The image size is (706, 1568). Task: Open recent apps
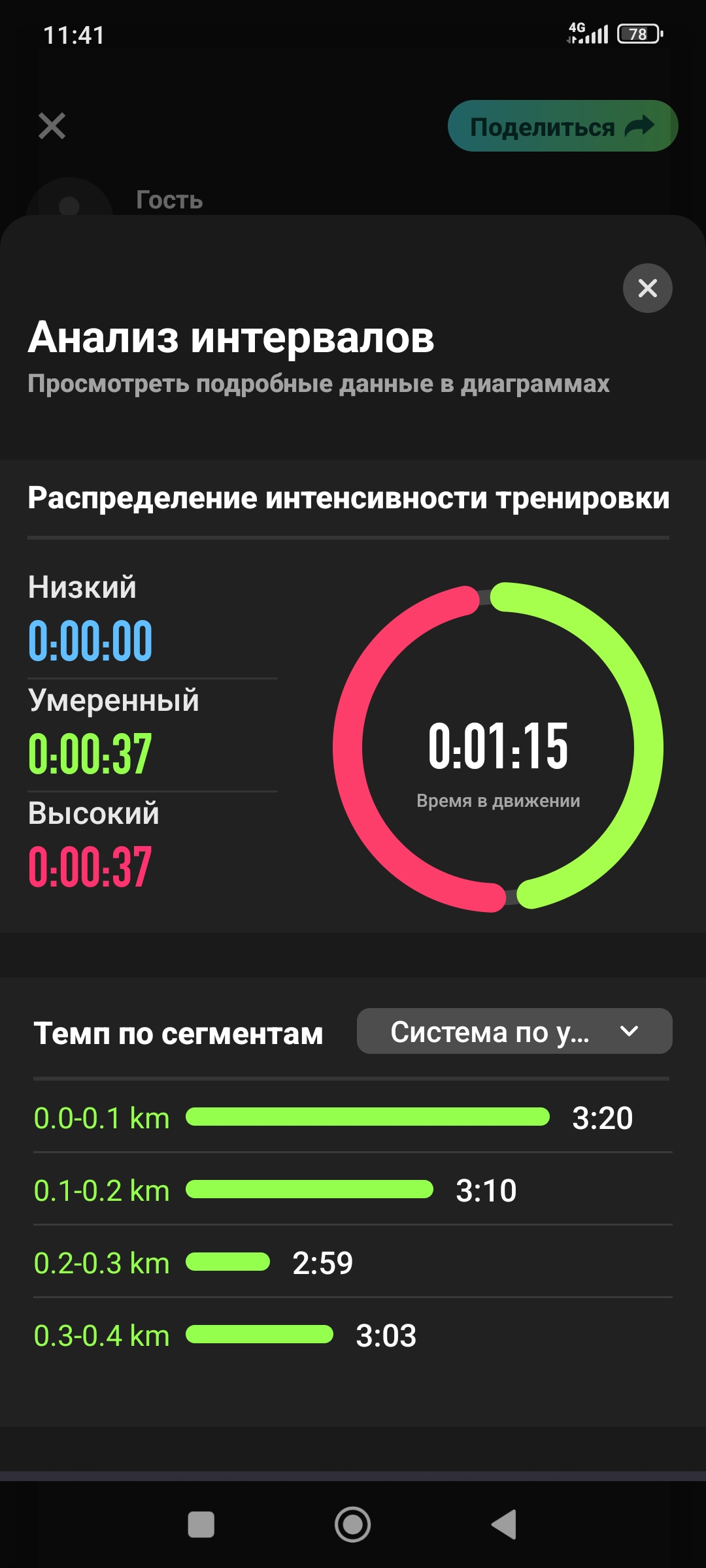tap(201, 1524)
